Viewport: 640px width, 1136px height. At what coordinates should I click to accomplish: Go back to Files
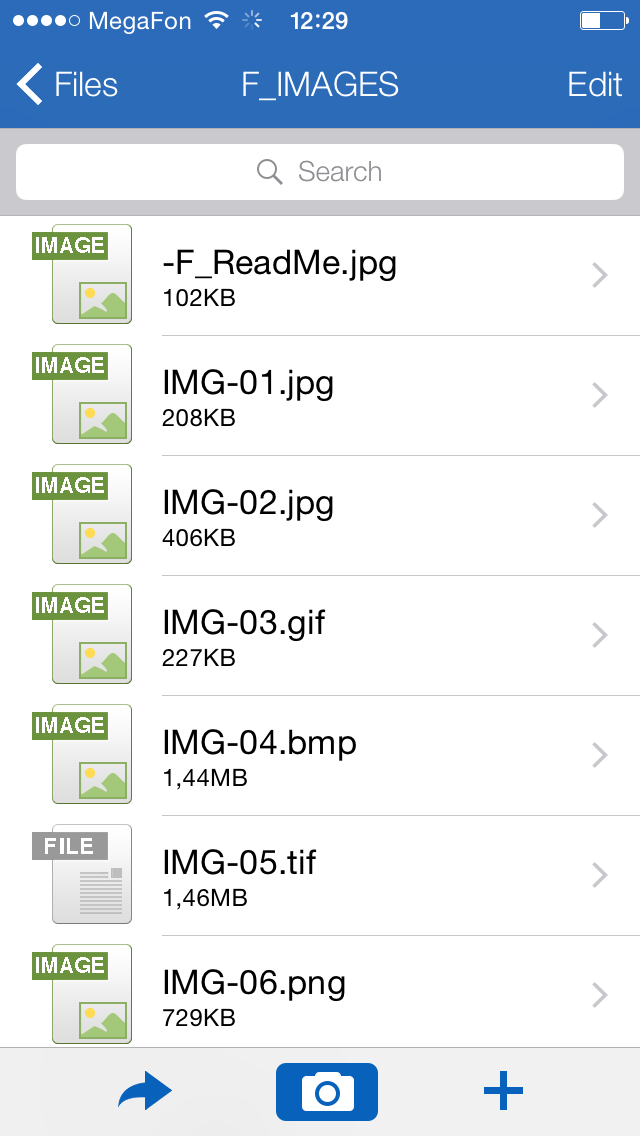[x=68, y=85]
